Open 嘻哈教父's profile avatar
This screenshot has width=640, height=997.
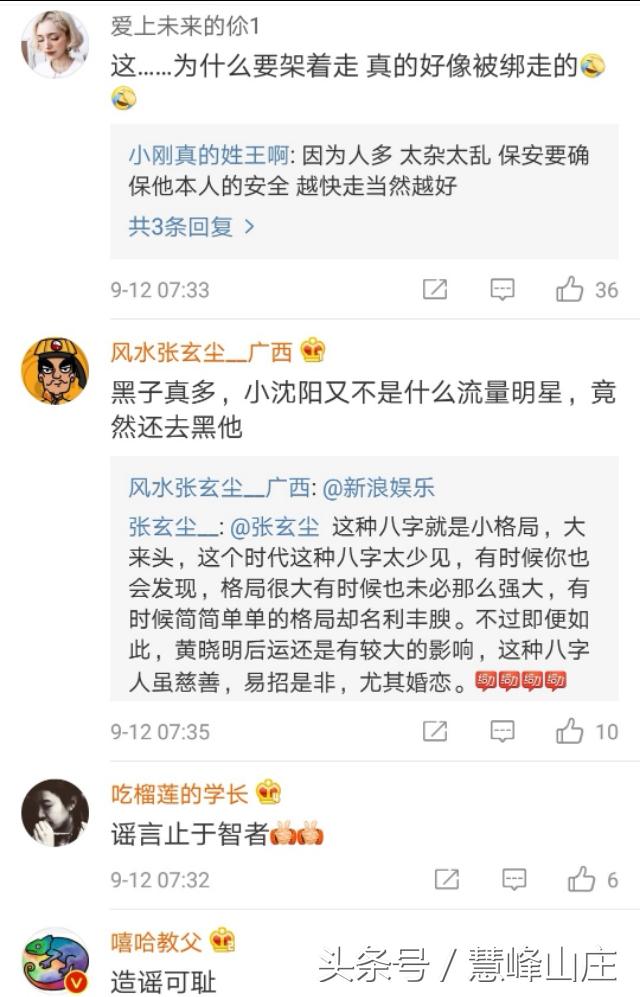54,960
